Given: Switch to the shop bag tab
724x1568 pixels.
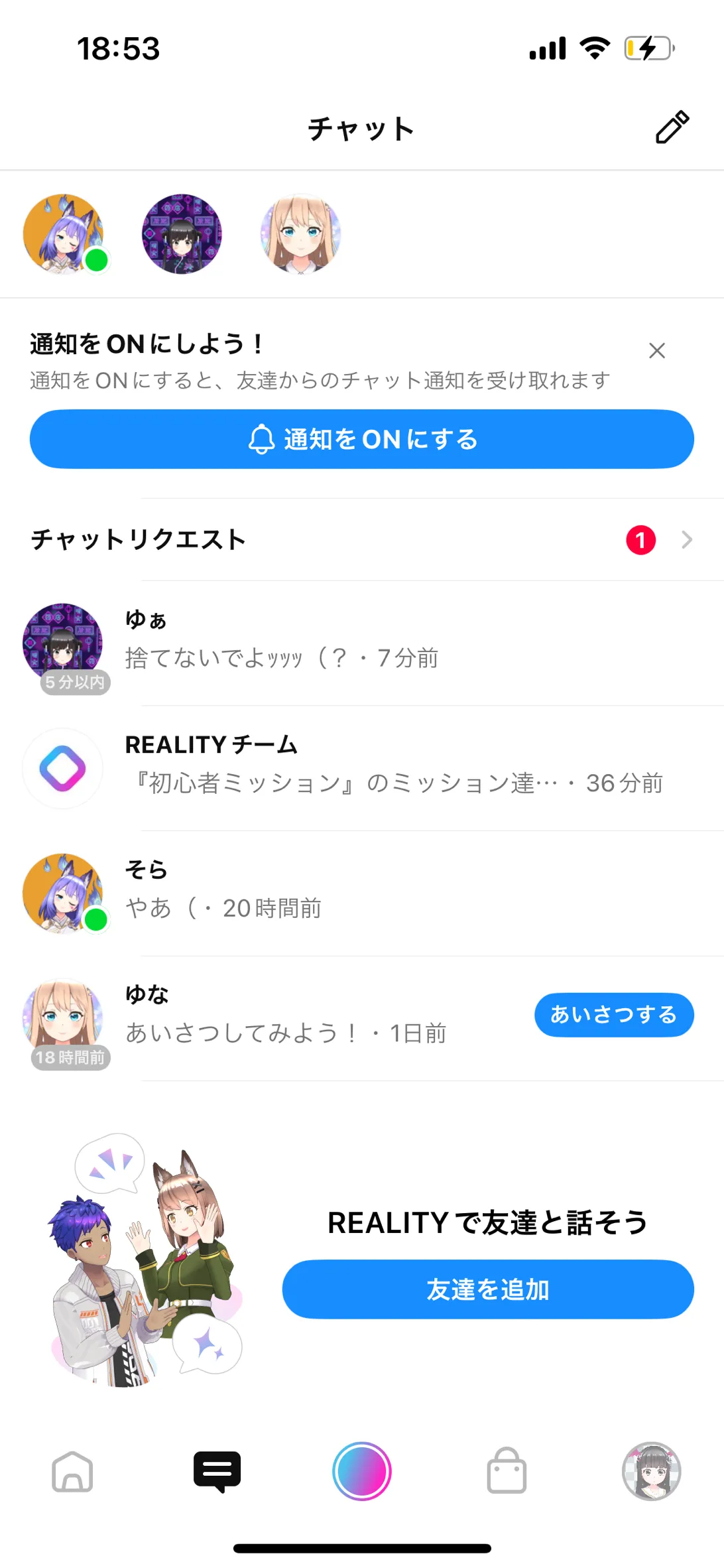Looking at the screenshot, I should 507,1471.
